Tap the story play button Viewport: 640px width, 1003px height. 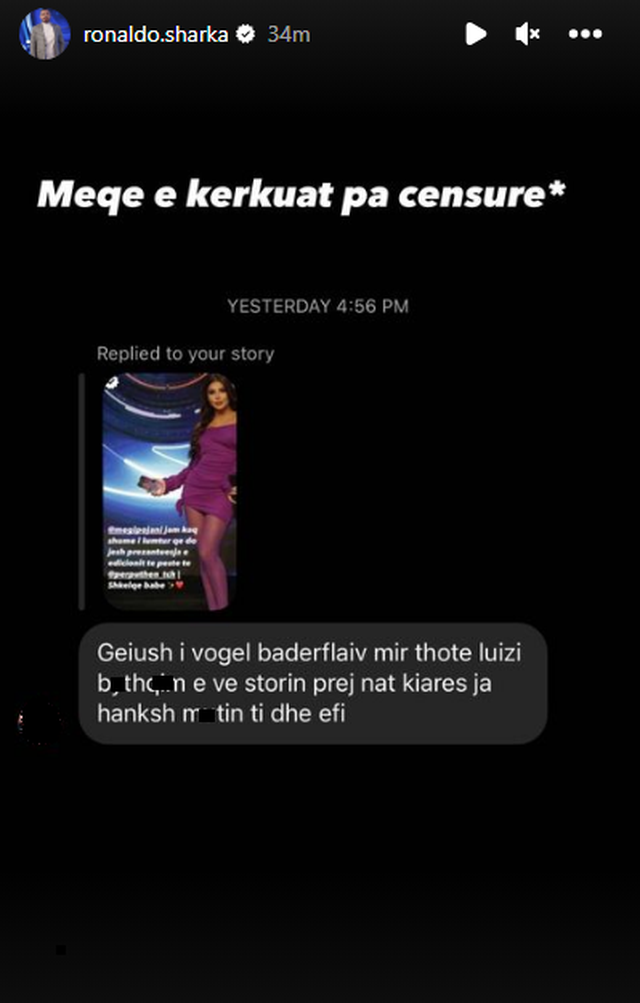[476, 34]
